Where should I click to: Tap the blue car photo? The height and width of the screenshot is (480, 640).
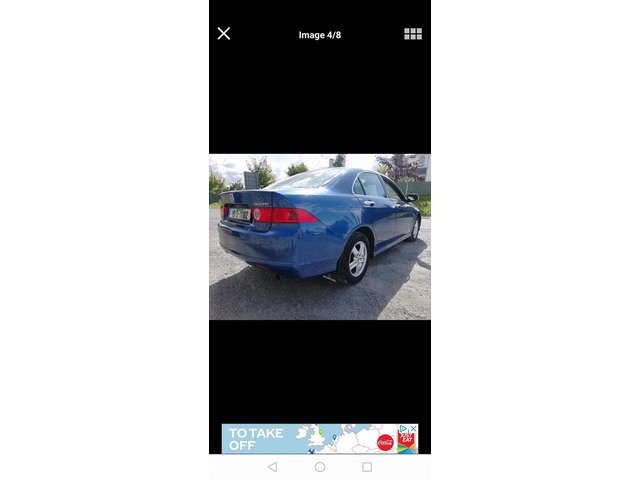pos(320,236)
